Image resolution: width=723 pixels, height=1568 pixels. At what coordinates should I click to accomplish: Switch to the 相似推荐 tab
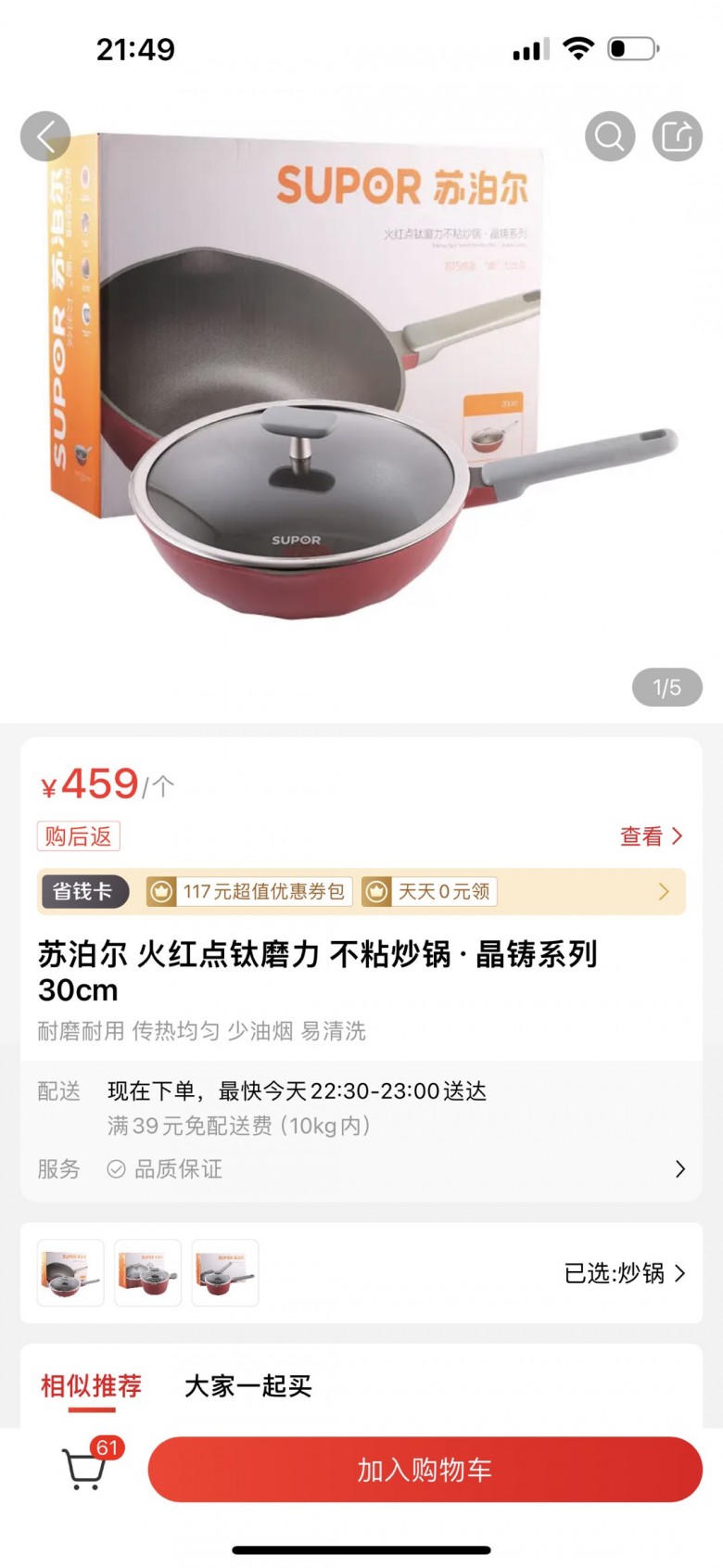click(x=91, y=1386)
